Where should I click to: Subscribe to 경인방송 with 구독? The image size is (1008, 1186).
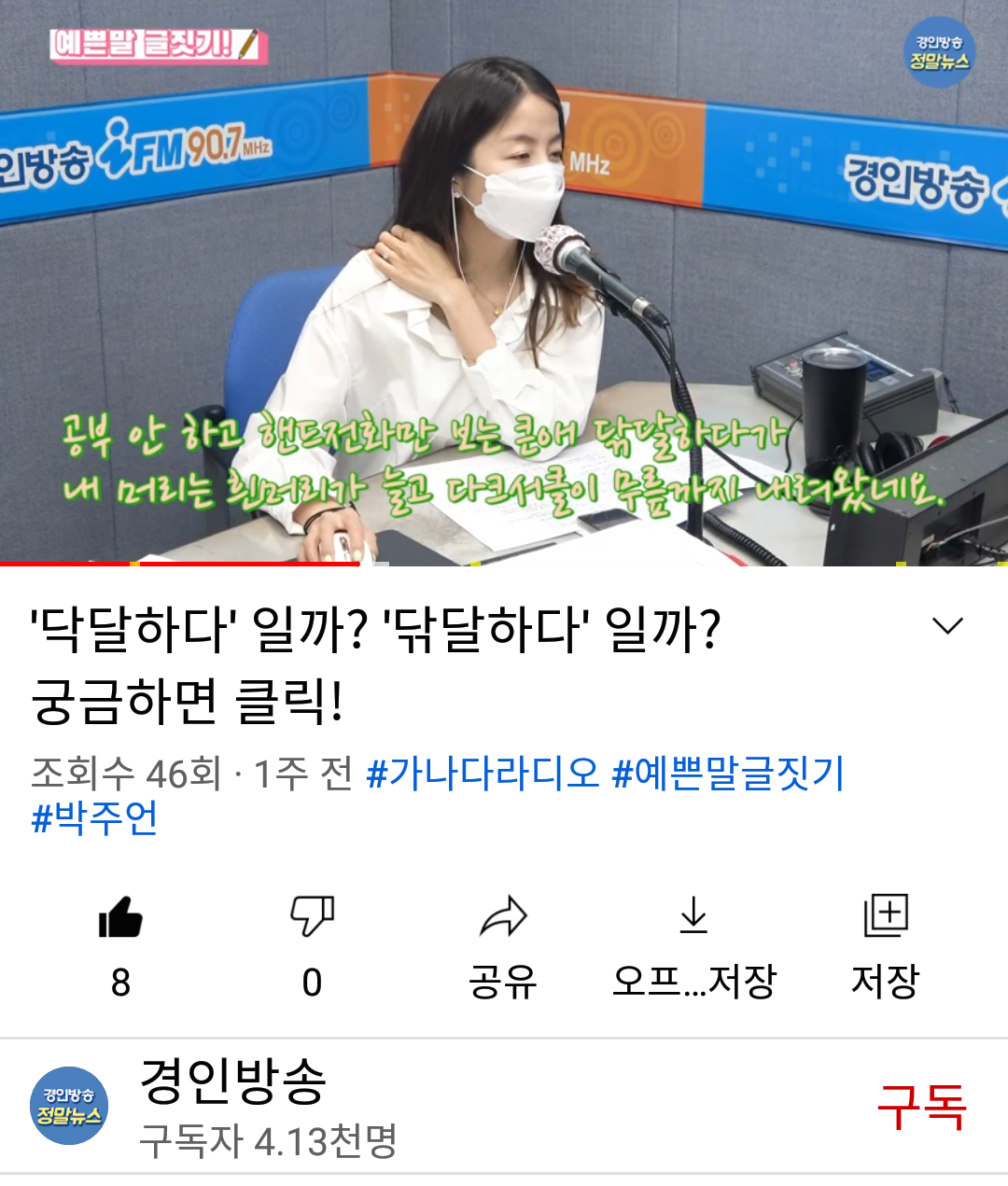coord(920,1108)
